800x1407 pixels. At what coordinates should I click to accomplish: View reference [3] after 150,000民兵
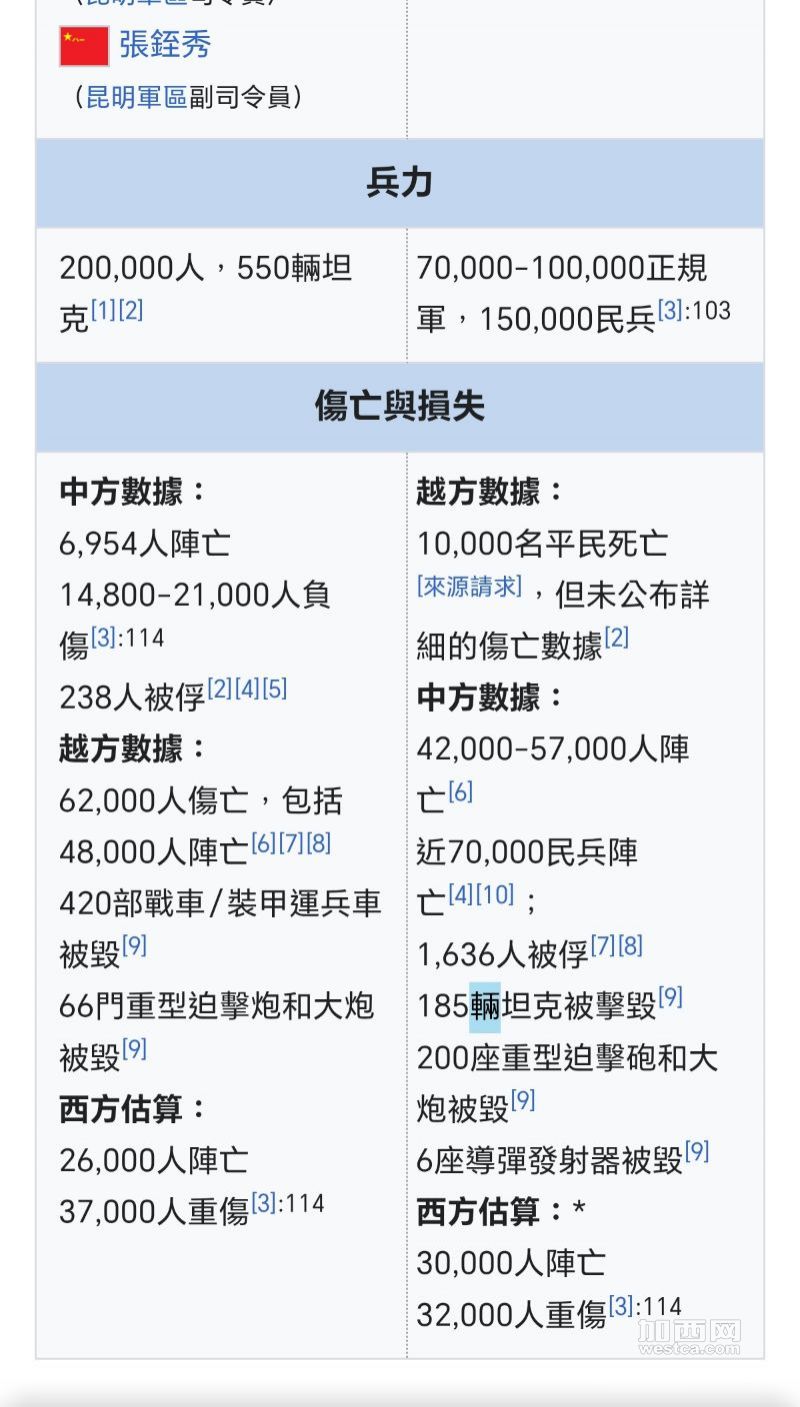(x=671, y=310)
